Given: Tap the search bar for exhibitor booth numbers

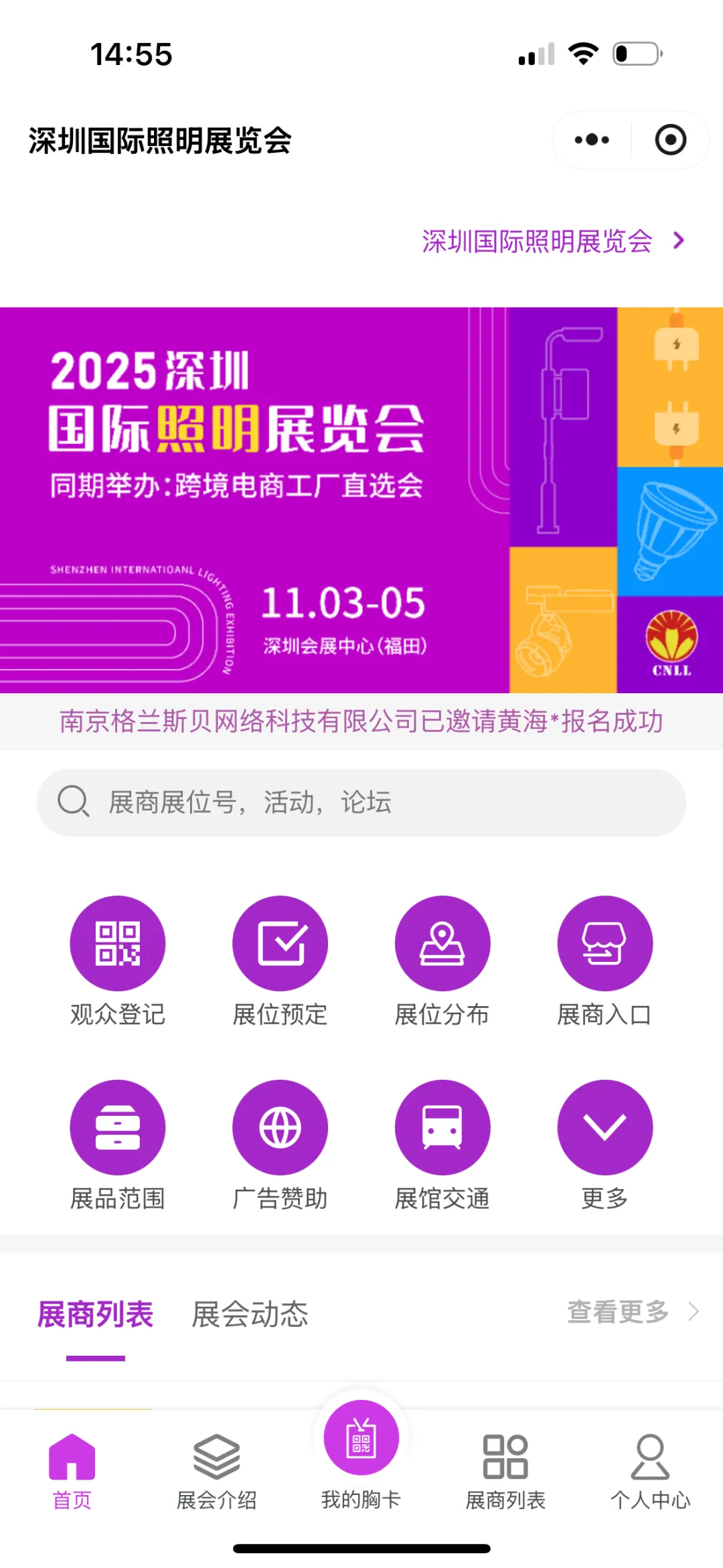Looking at the screenshot, I should pos(361,803).
